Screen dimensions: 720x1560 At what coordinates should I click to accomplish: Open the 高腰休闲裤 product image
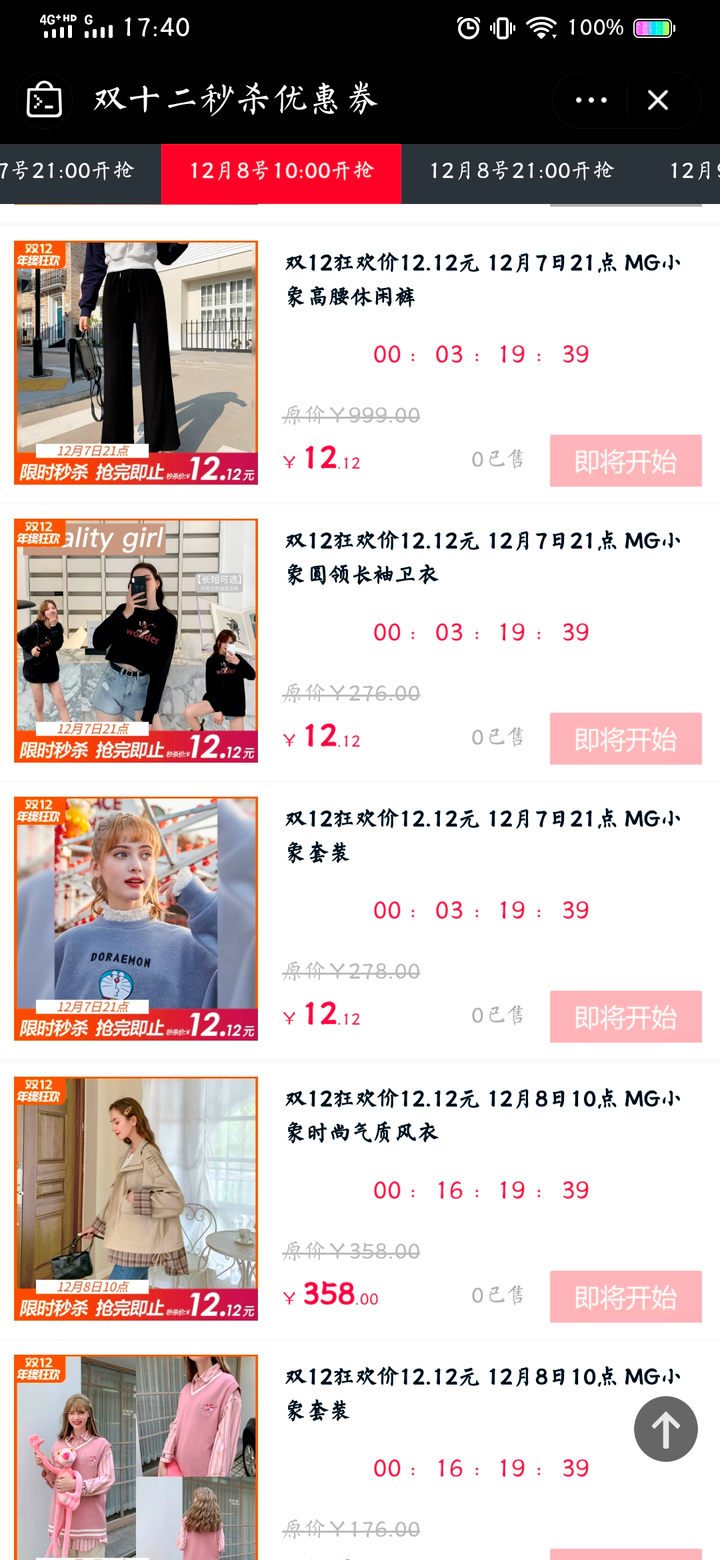tap(136, 362)
